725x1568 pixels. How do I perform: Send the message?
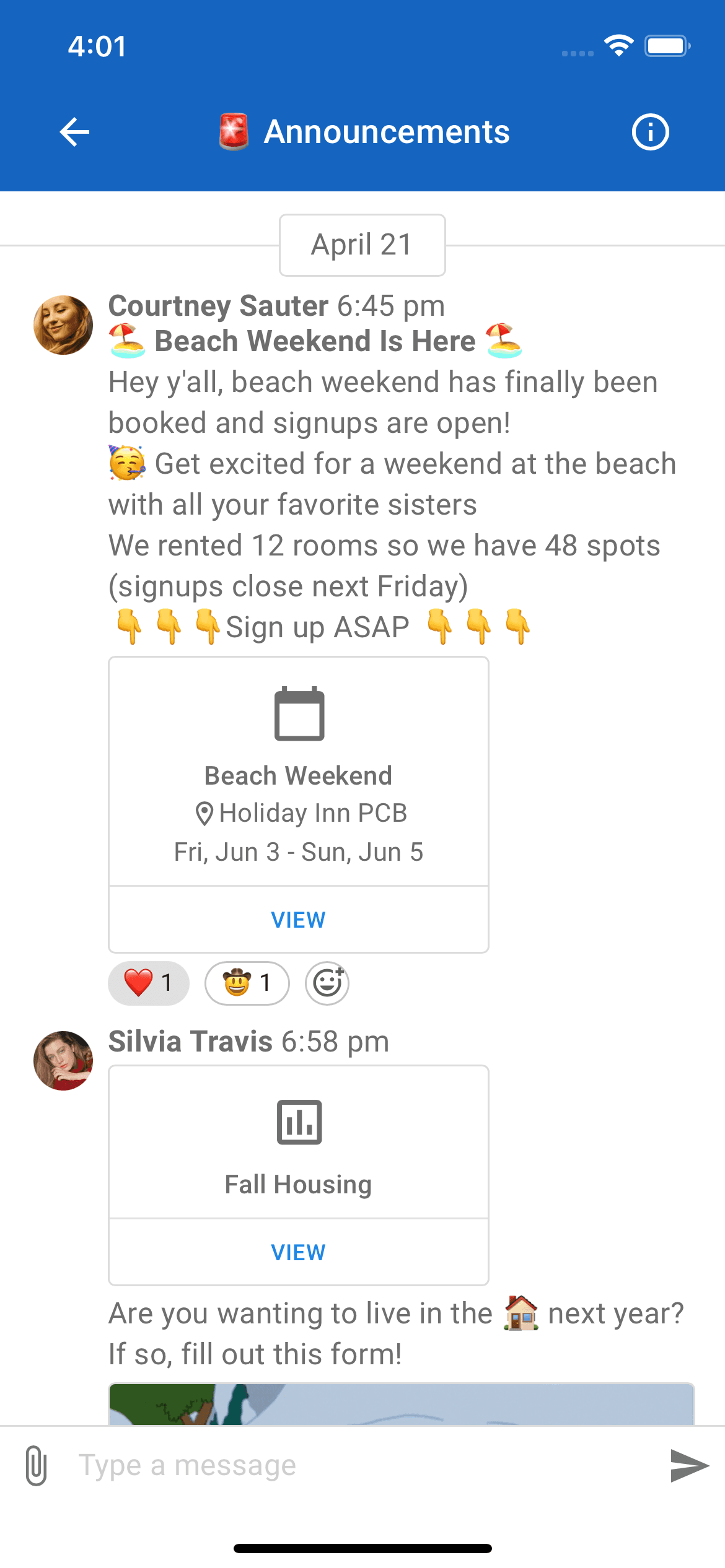689,1466
